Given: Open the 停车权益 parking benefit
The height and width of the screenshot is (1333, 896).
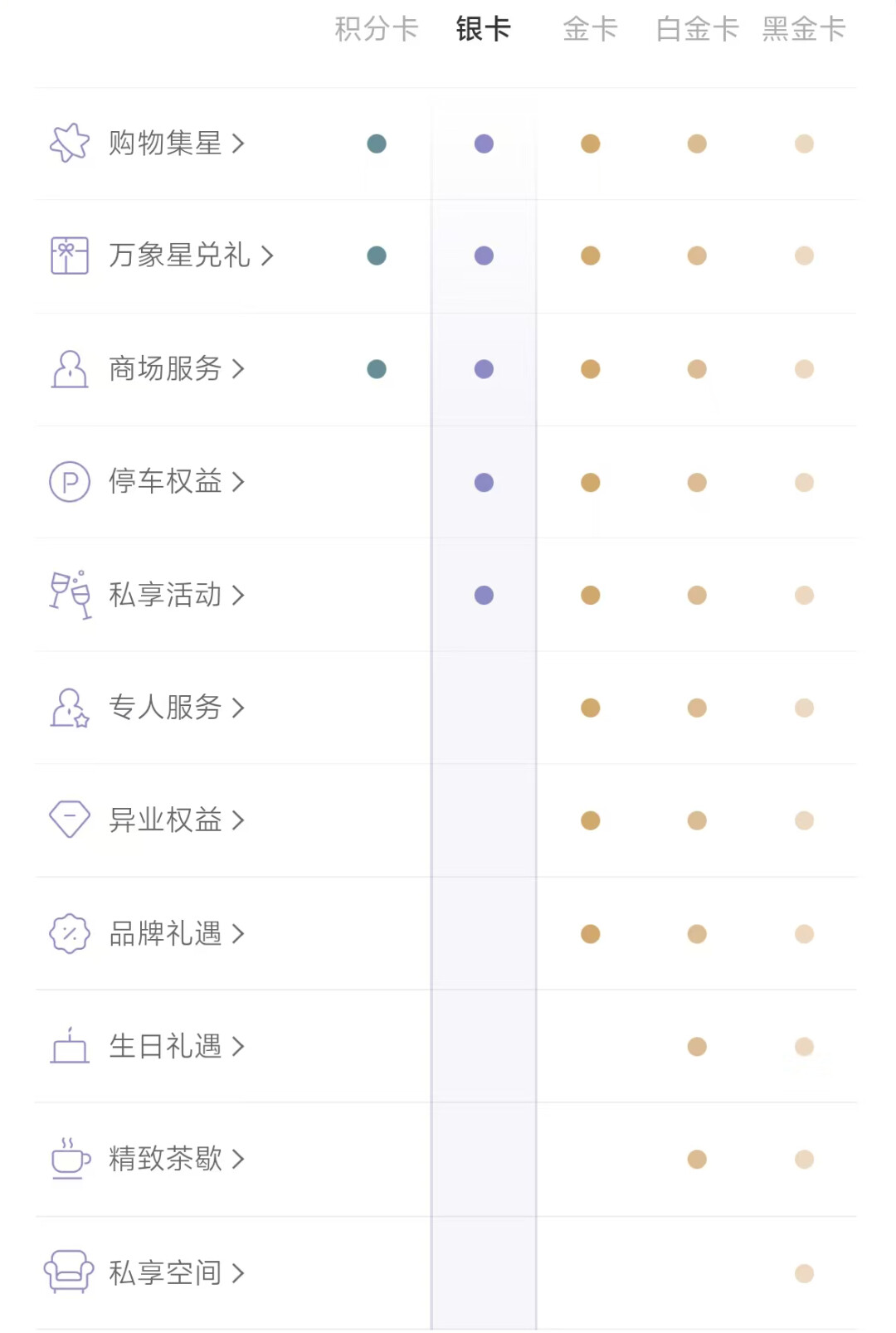Looking at the screenshot, I should (x=176, y=481).
